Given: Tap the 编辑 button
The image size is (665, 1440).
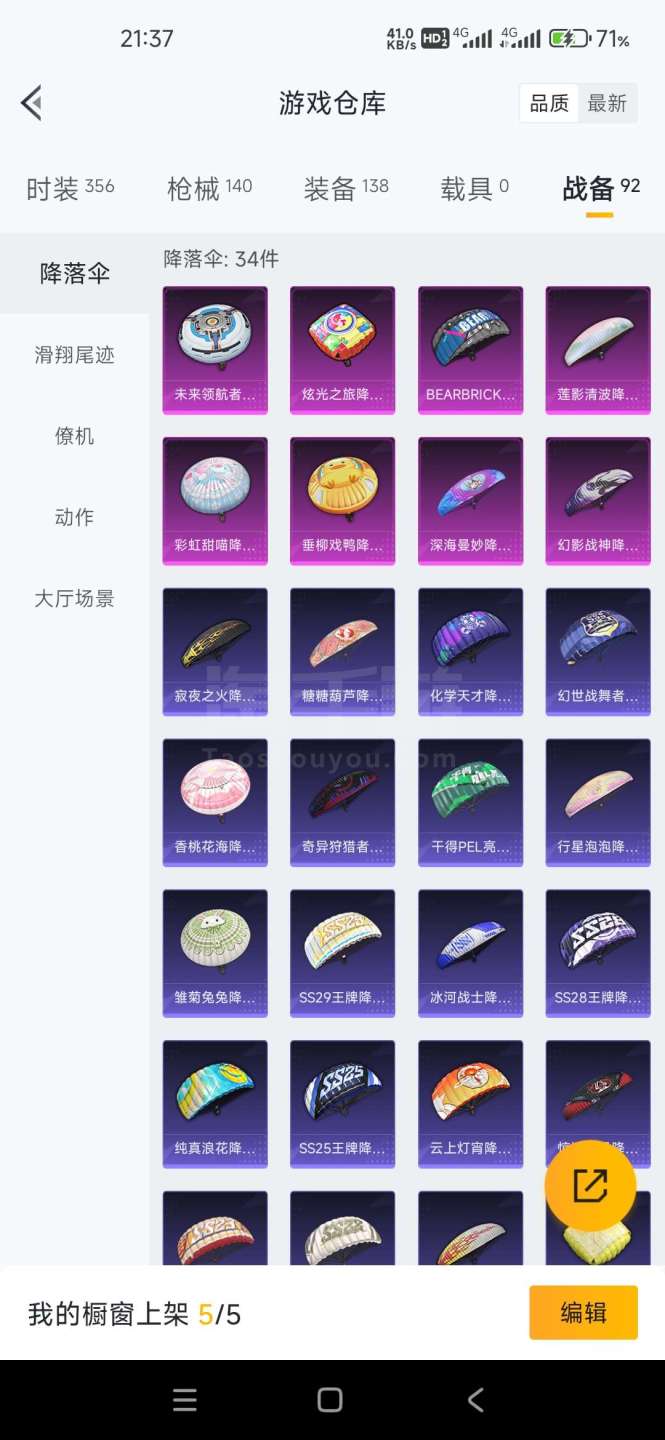Looking at the screenshot, I should (x=583, y=1313).
